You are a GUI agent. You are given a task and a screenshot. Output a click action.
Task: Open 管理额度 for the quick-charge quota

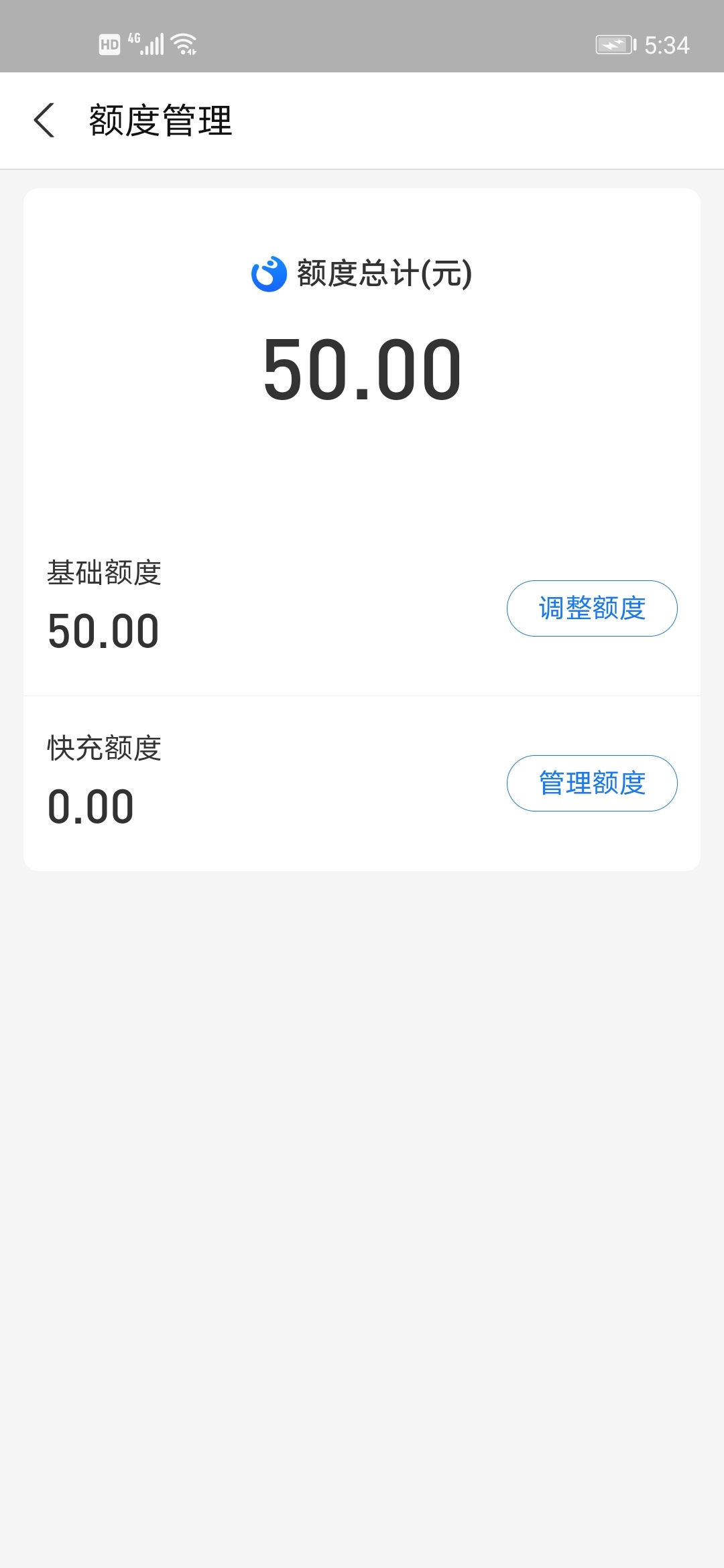pos(592,783)
